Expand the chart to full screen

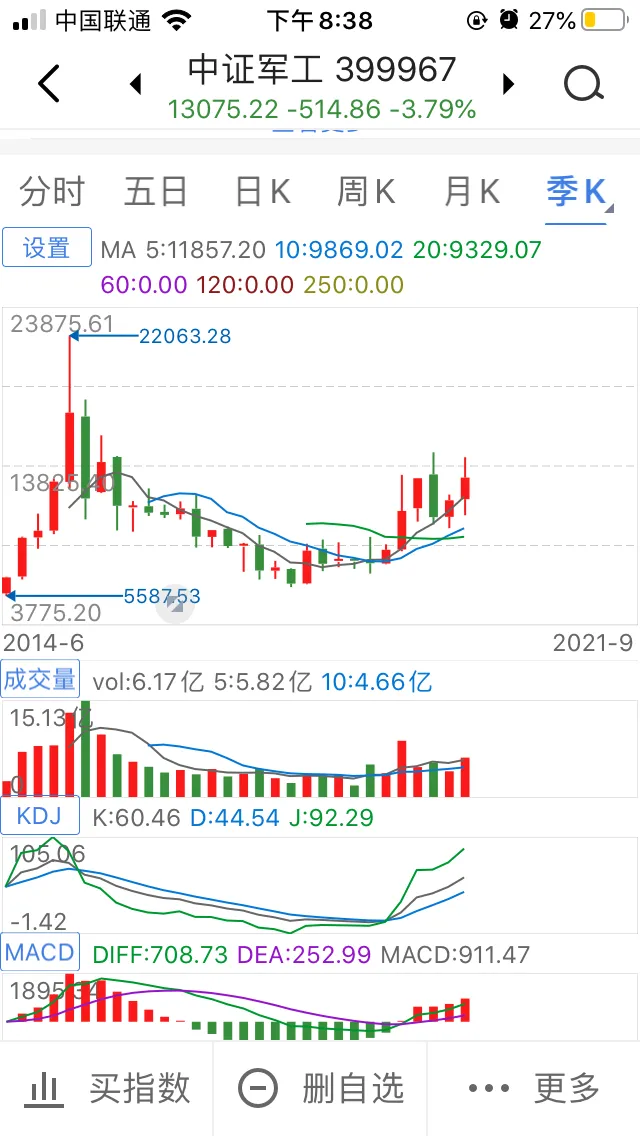coord(176,603)
